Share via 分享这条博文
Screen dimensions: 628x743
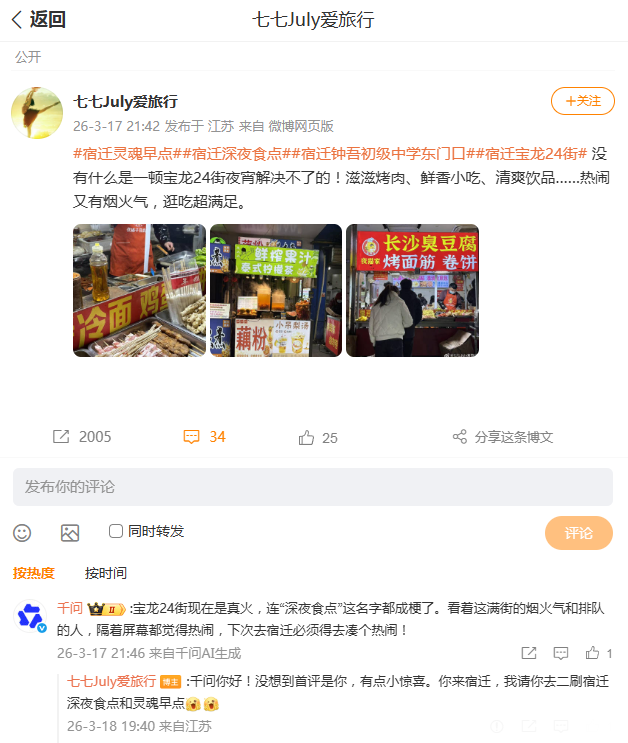pyautogui.click(x=503, y=437)
